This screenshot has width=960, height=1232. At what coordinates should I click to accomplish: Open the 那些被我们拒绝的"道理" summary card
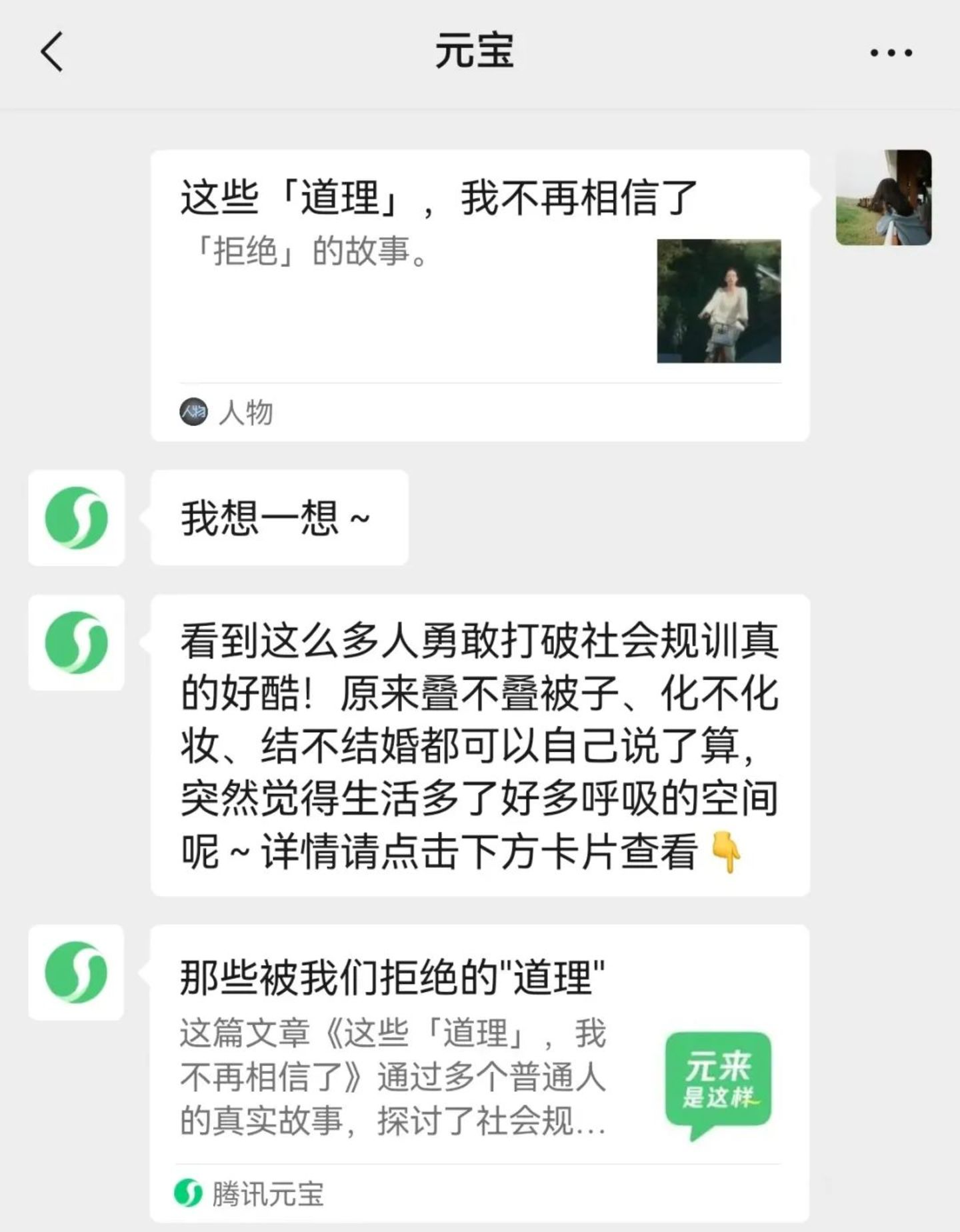click(x=479, y=1073)
